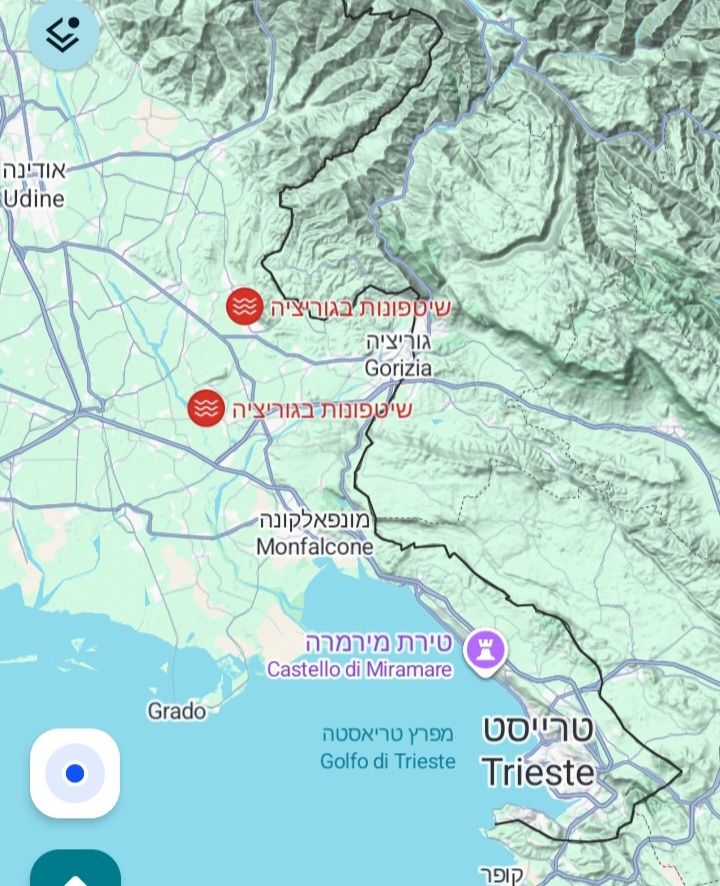Open the Castello di Miramare castle marker
Viewport: 720px width, 886px height.
coord(486,650)
